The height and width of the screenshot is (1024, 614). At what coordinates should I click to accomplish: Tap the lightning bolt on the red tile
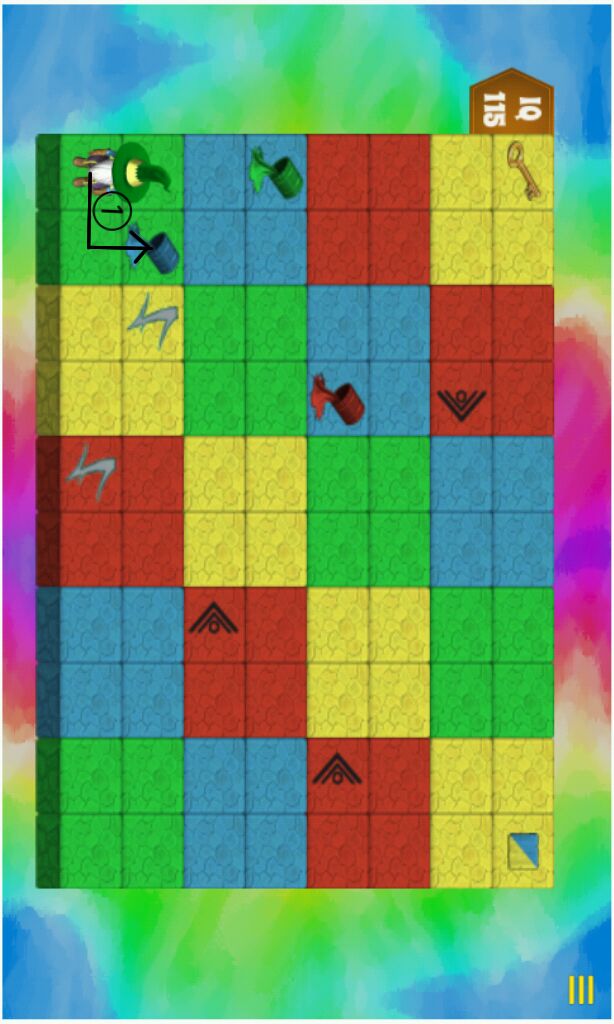[92, 472]
